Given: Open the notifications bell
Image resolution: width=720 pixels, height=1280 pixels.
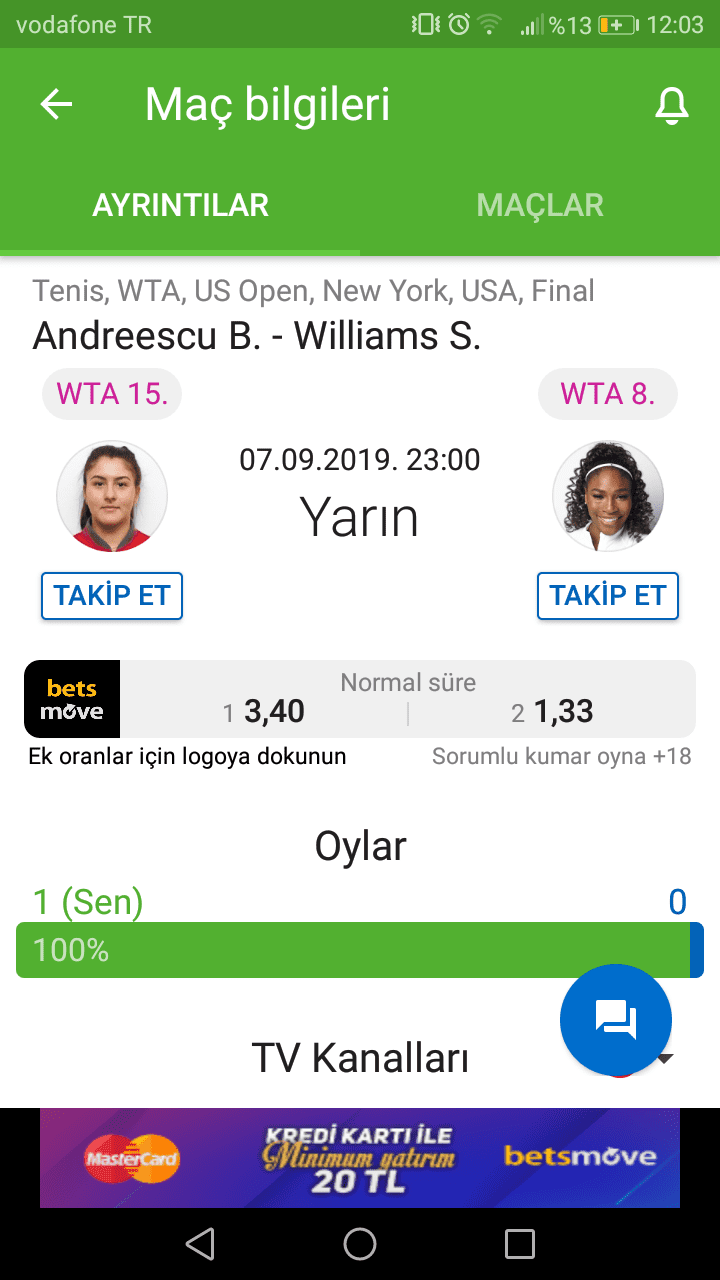Looking at the screenshot, I should [x=672, y=105].
